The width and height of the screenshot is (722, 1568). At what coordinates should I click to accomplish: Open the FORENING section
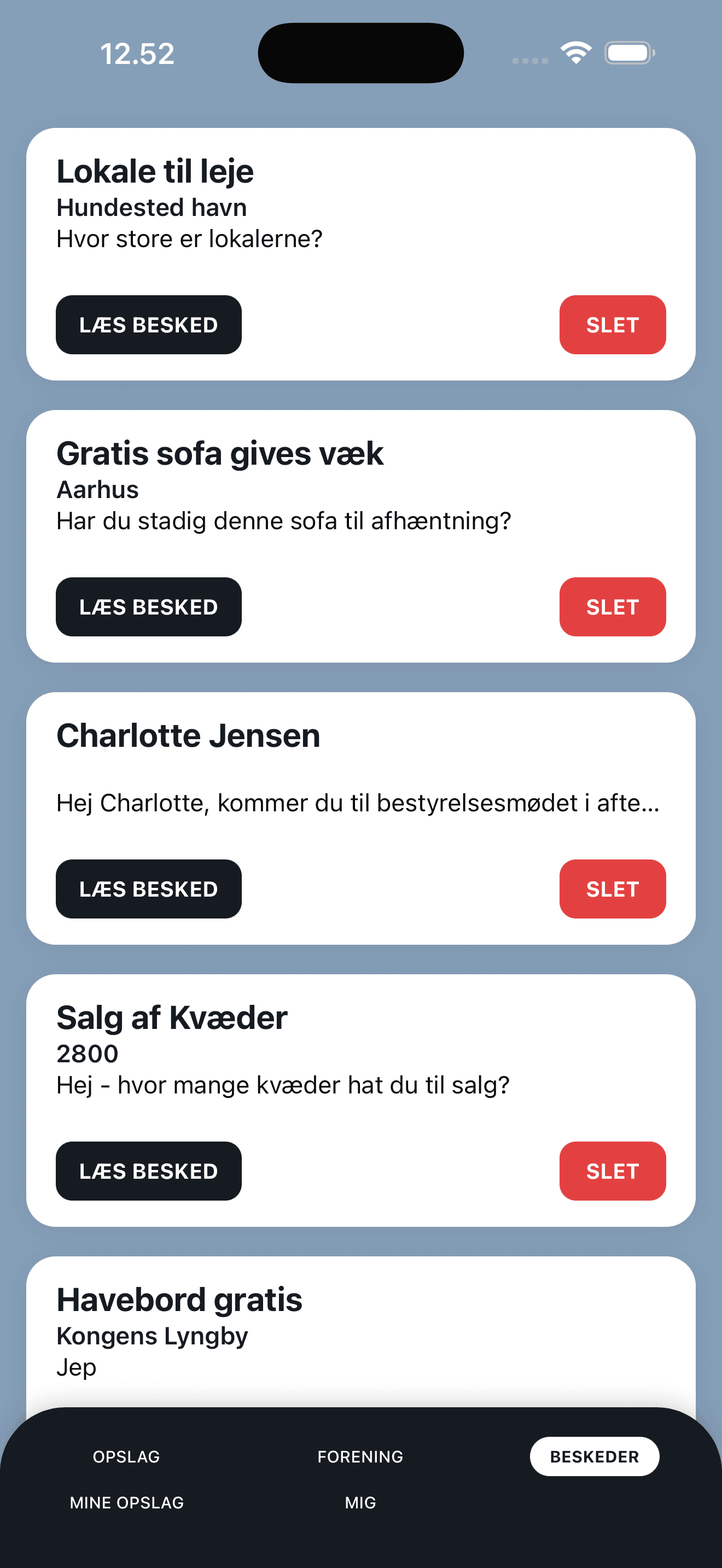click(x=359, y=1456)
